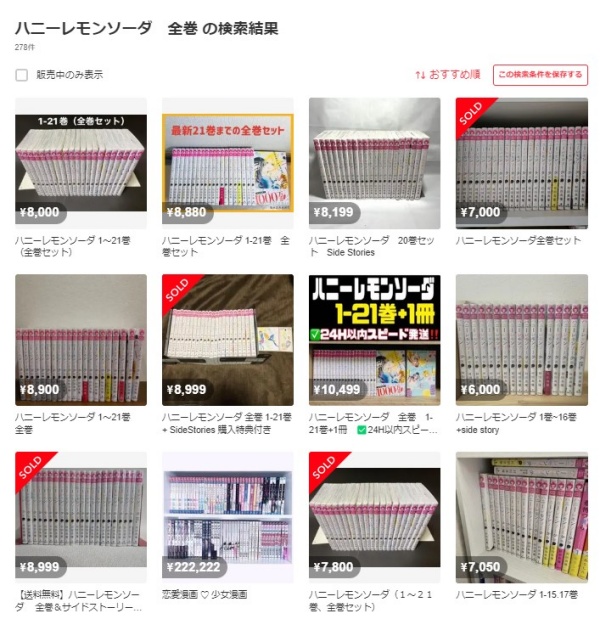View the ¥222,222 恋愛漫画 少女漫画 listing

227,517
